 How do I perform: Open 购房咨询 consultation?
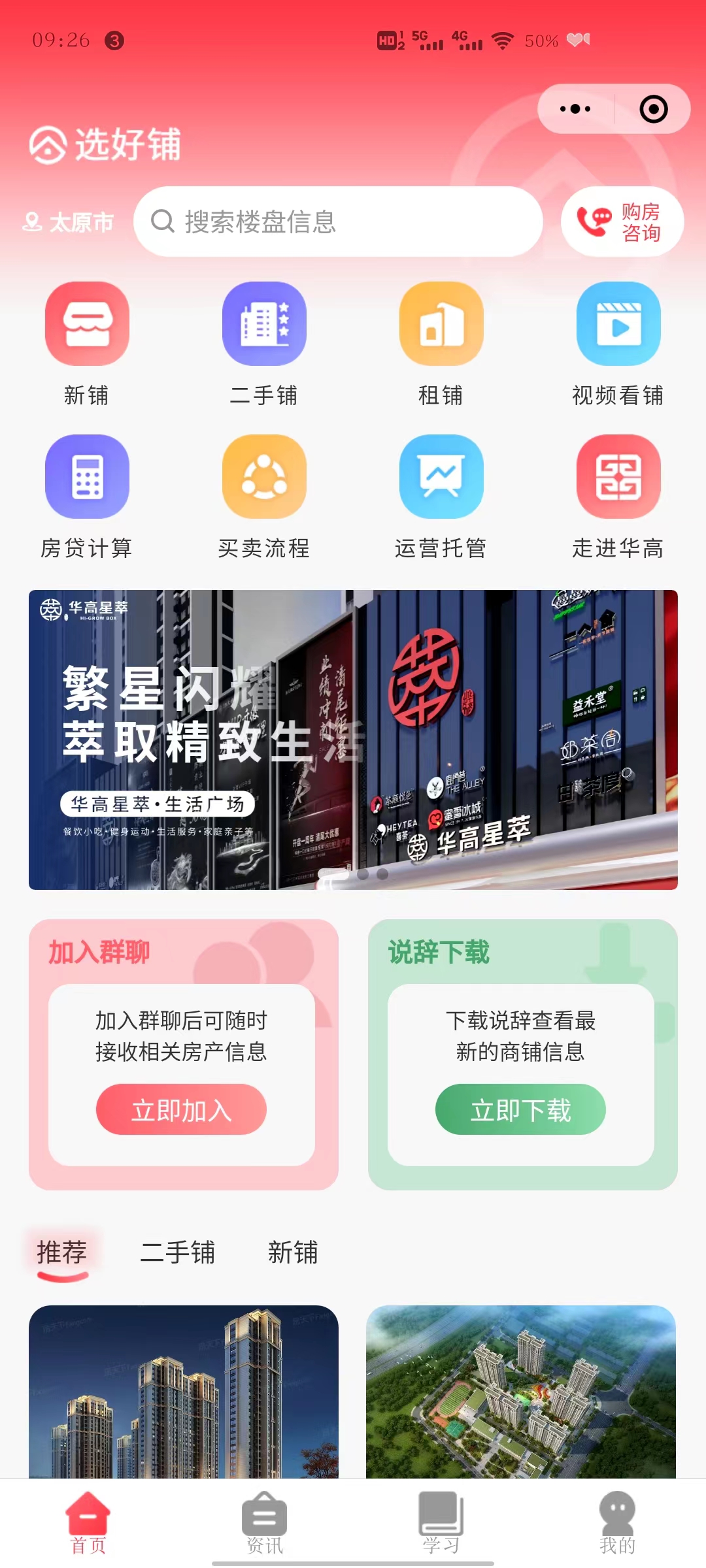622,222
